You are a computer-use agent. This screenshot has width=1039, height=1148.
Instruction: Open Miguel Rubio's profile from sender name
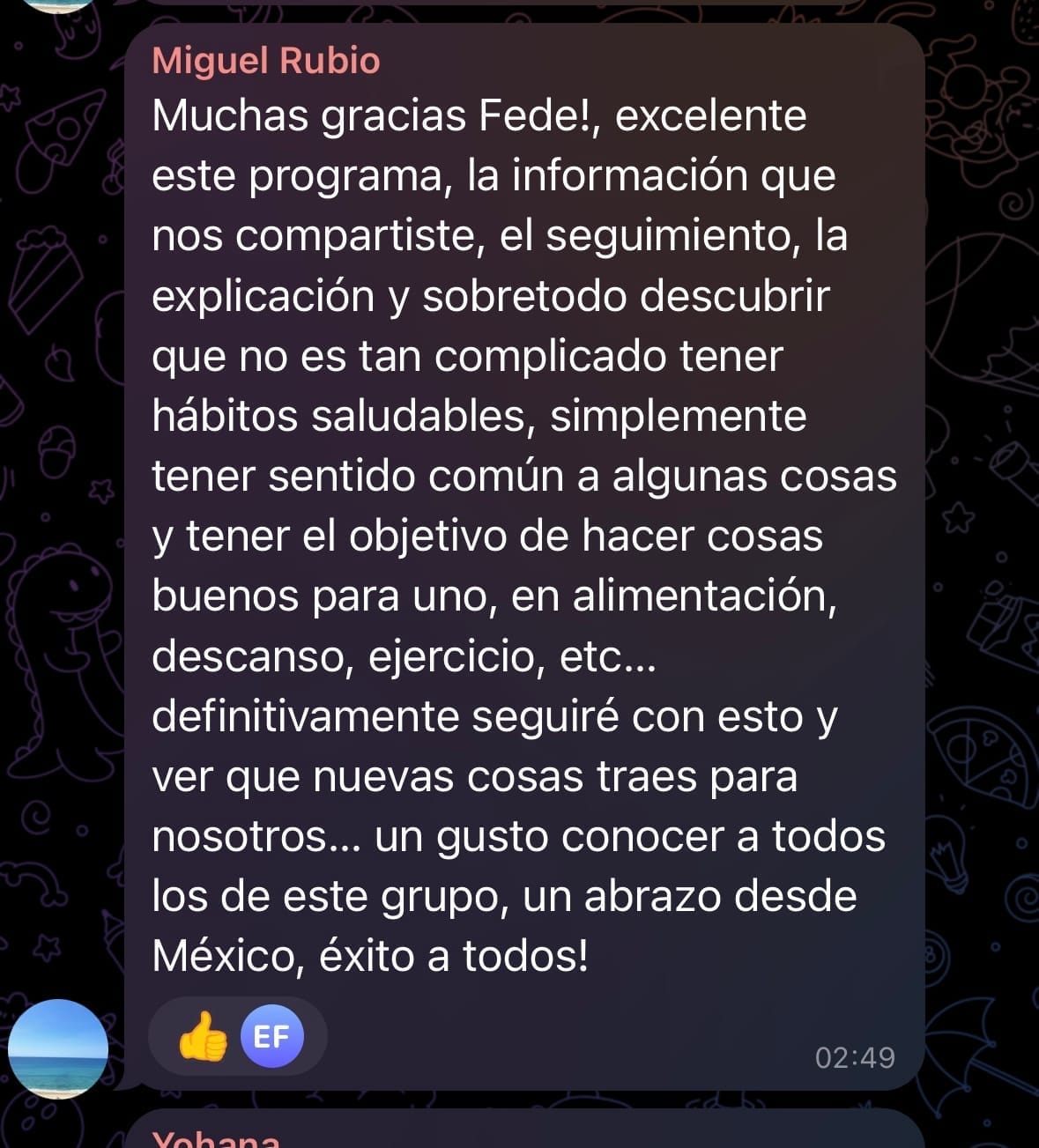[265, 61]
